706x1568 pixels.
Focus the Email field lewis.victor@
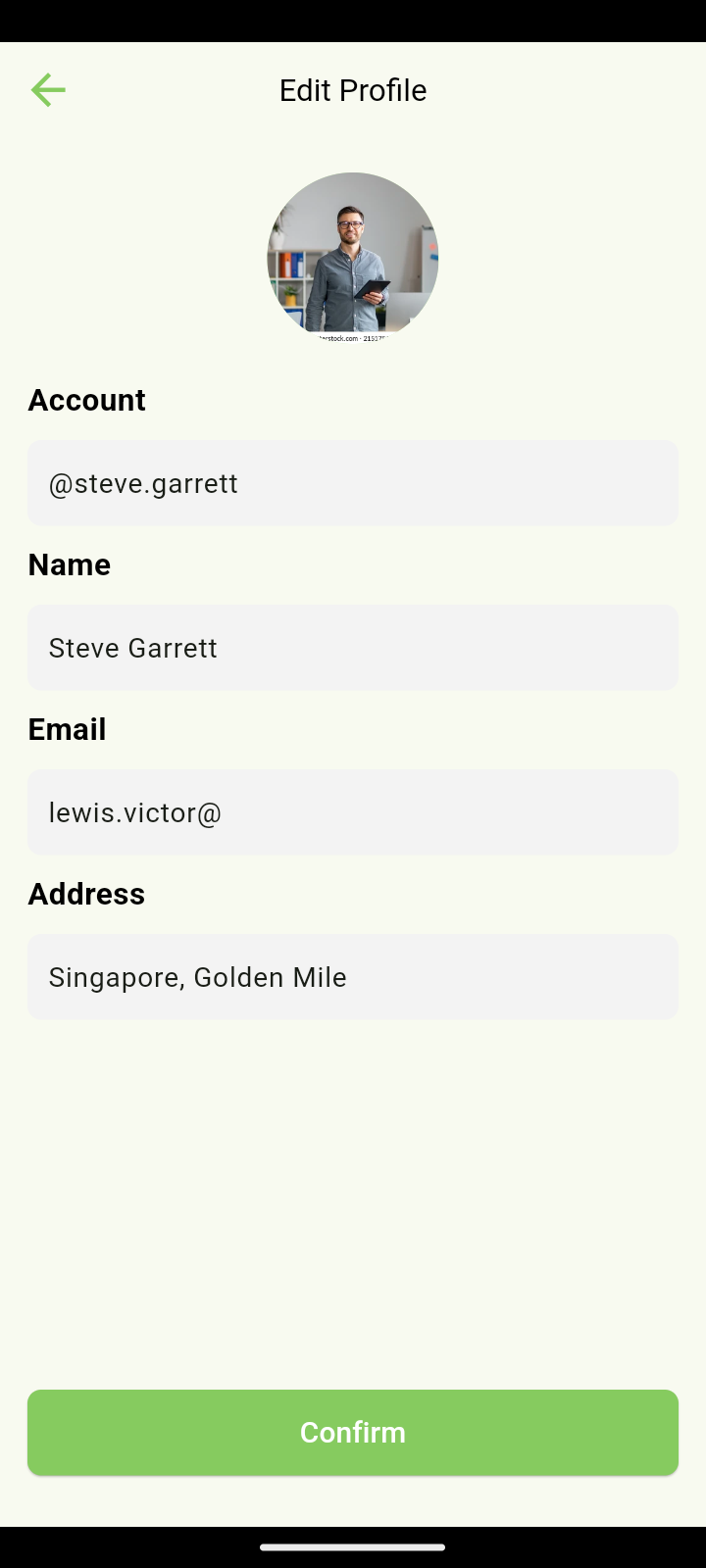(353, 812)
